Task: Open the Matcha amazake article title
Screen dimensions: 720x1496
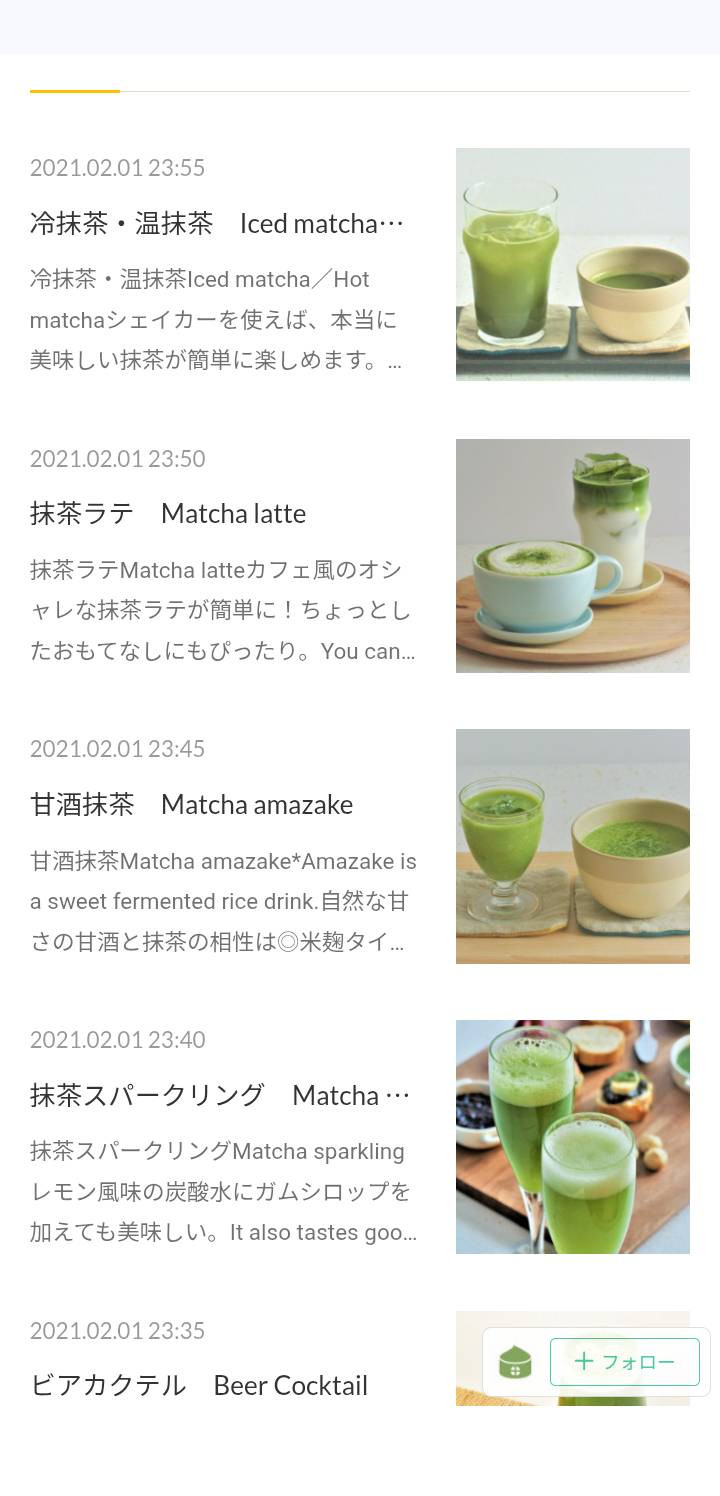Action: (x=191, y=805)
